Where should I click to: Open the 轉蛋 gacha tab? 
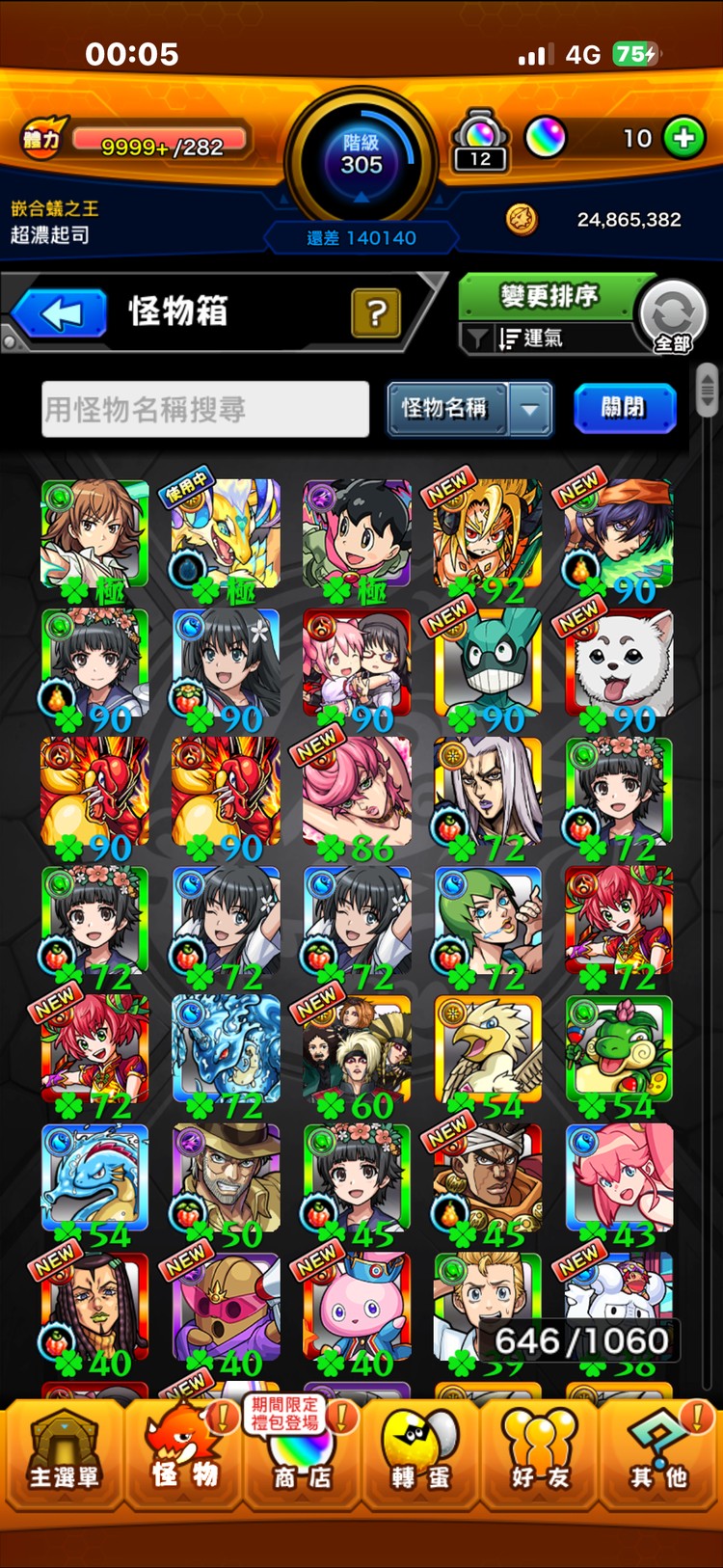tap(420, 1454)
